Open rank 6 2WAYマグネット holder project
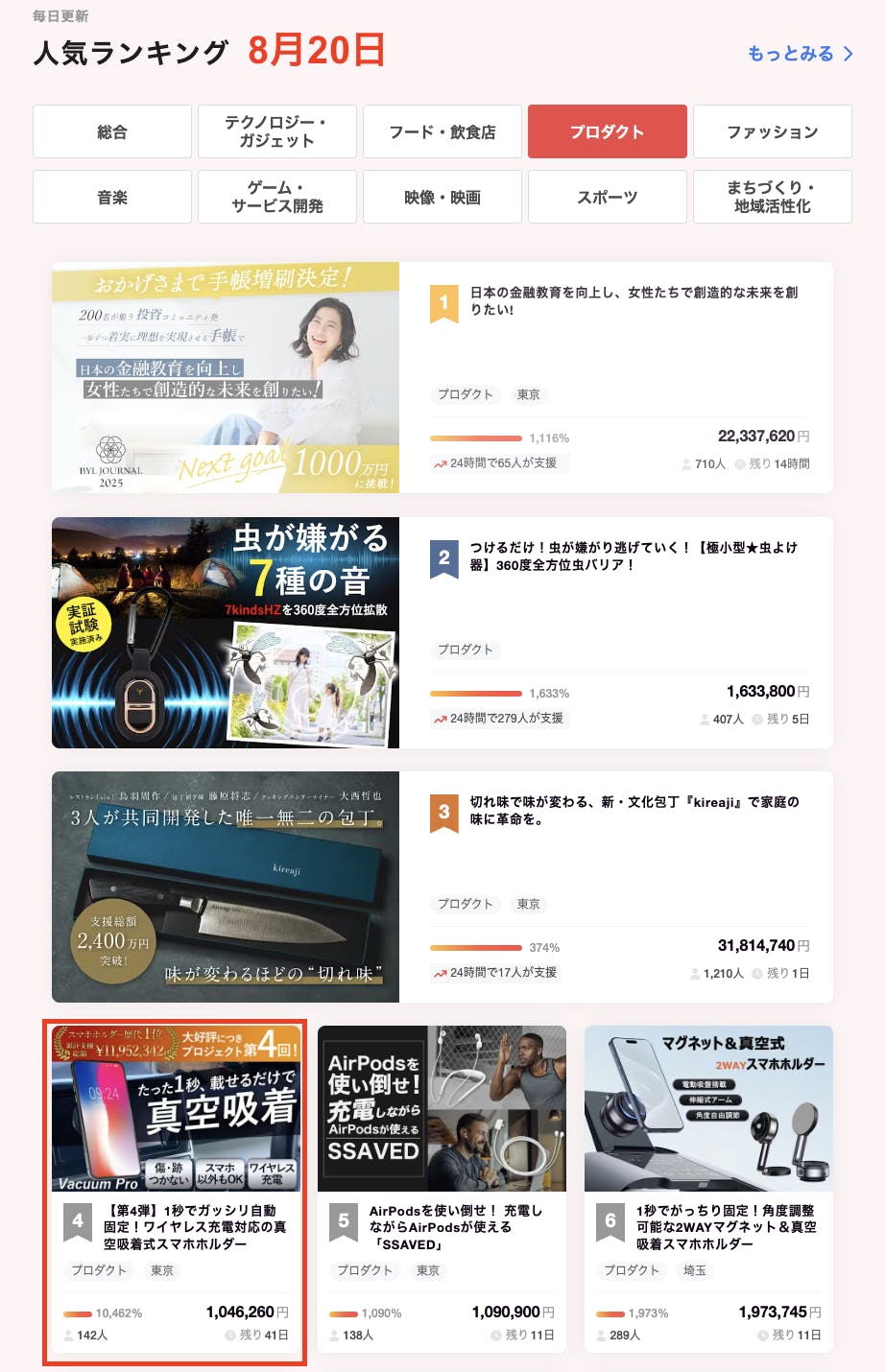 point(708,1190)
